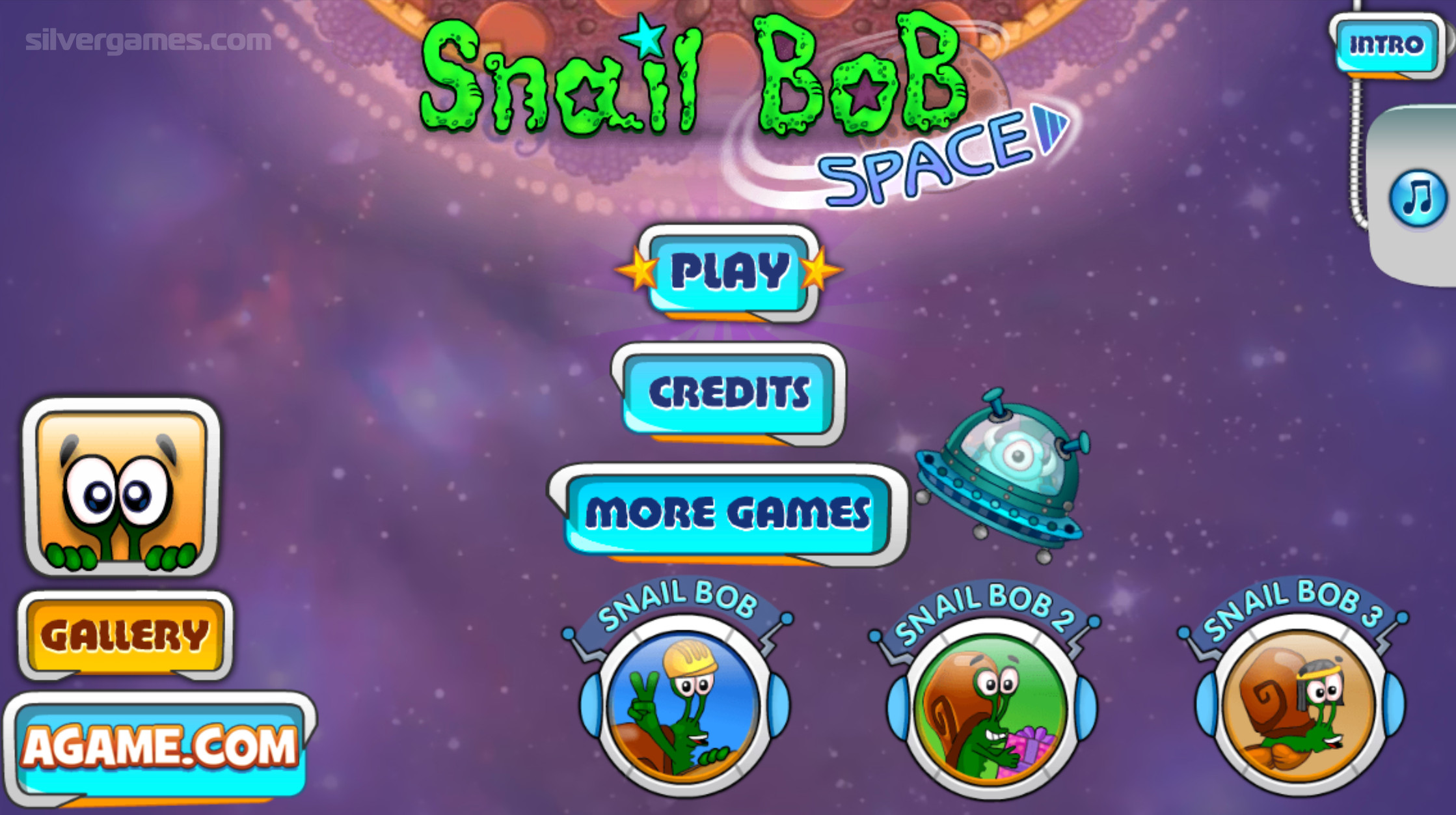The height and width of the screenshot is (815, 1456).
Task: Tap the orange snail eyes picture tile
Action: (122, 487)
